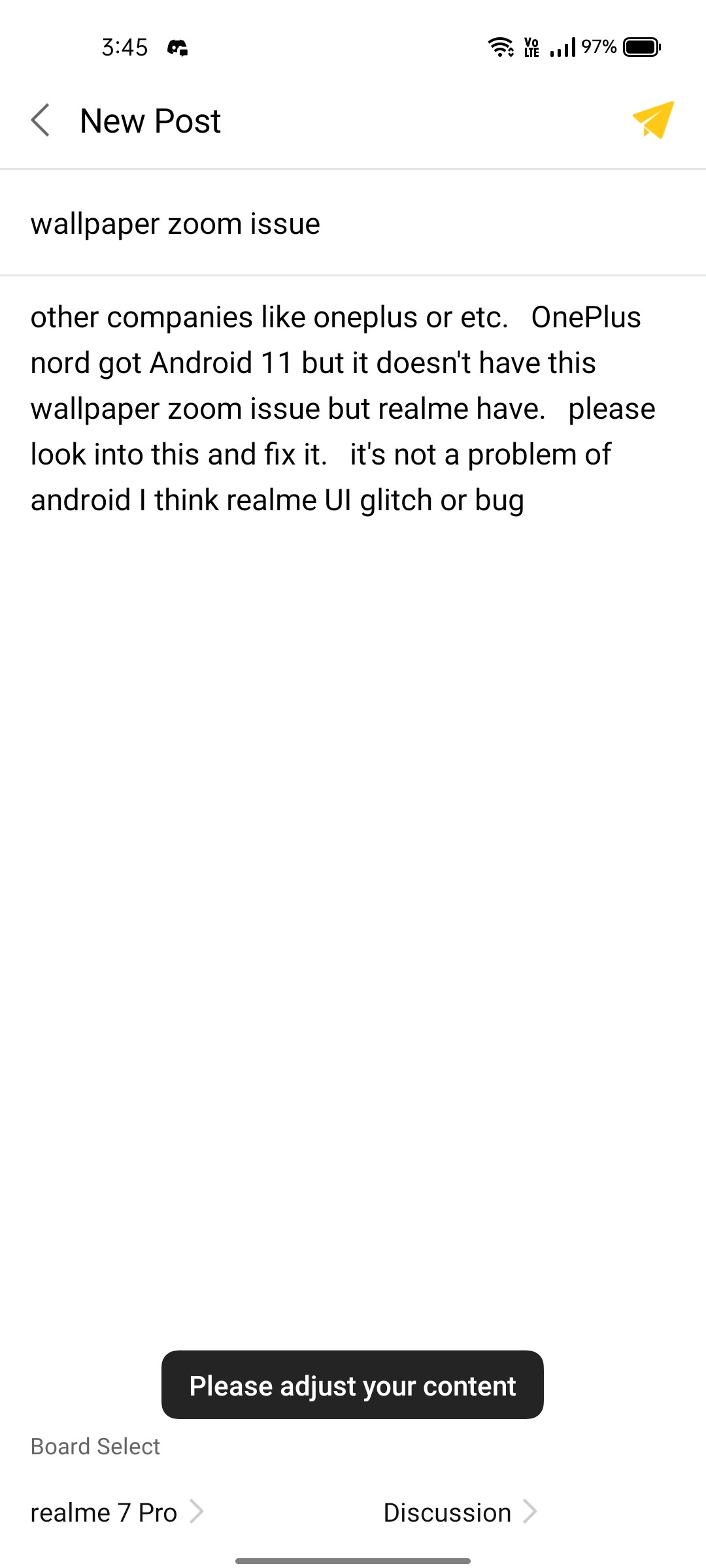Tap the back arrow to exit New Post
Viewport: 706px width, 1568px height.
coord(41,120)
